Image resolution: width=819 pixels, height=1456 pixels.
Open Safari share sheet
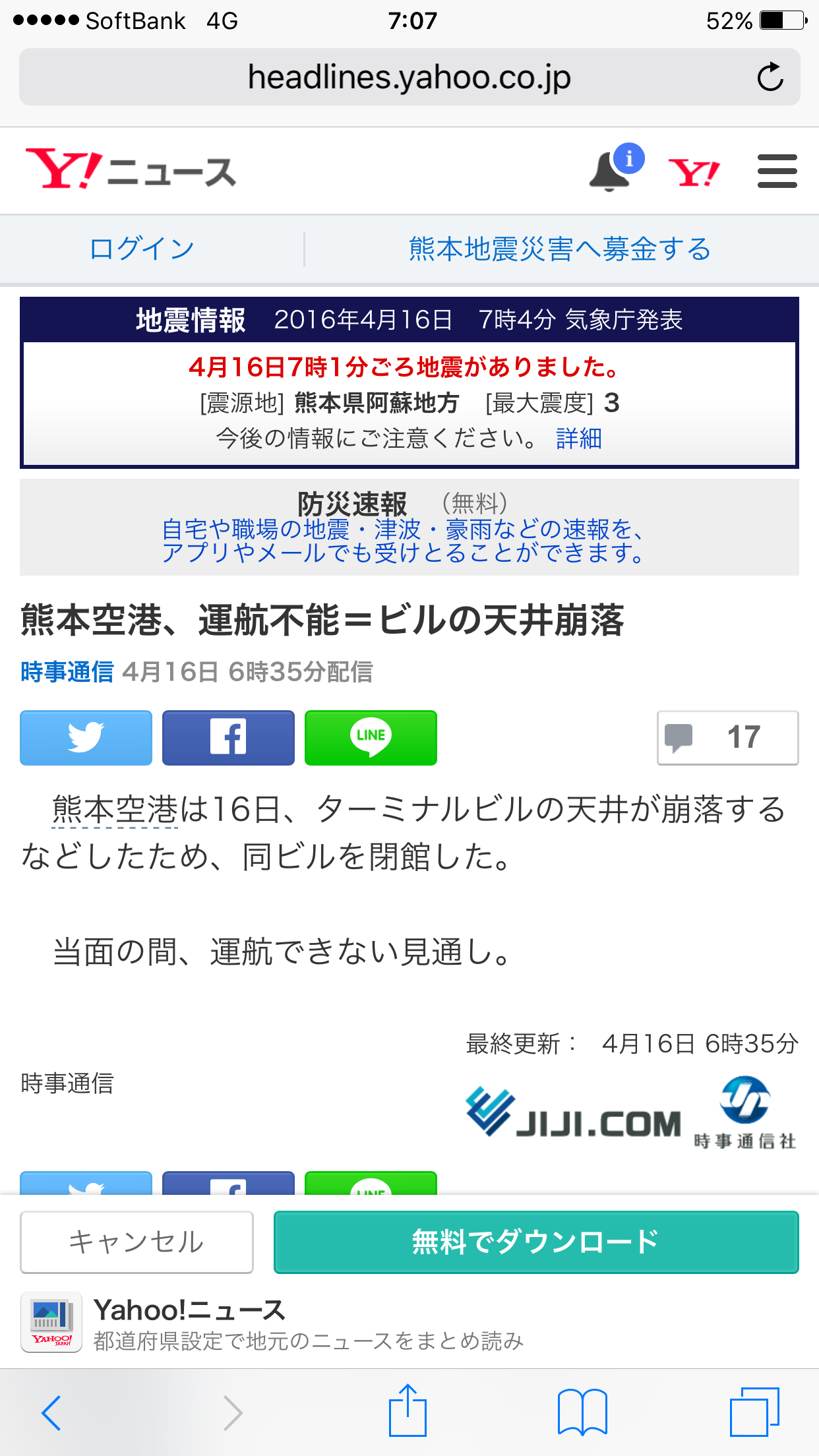click(x=408, y=1410)
